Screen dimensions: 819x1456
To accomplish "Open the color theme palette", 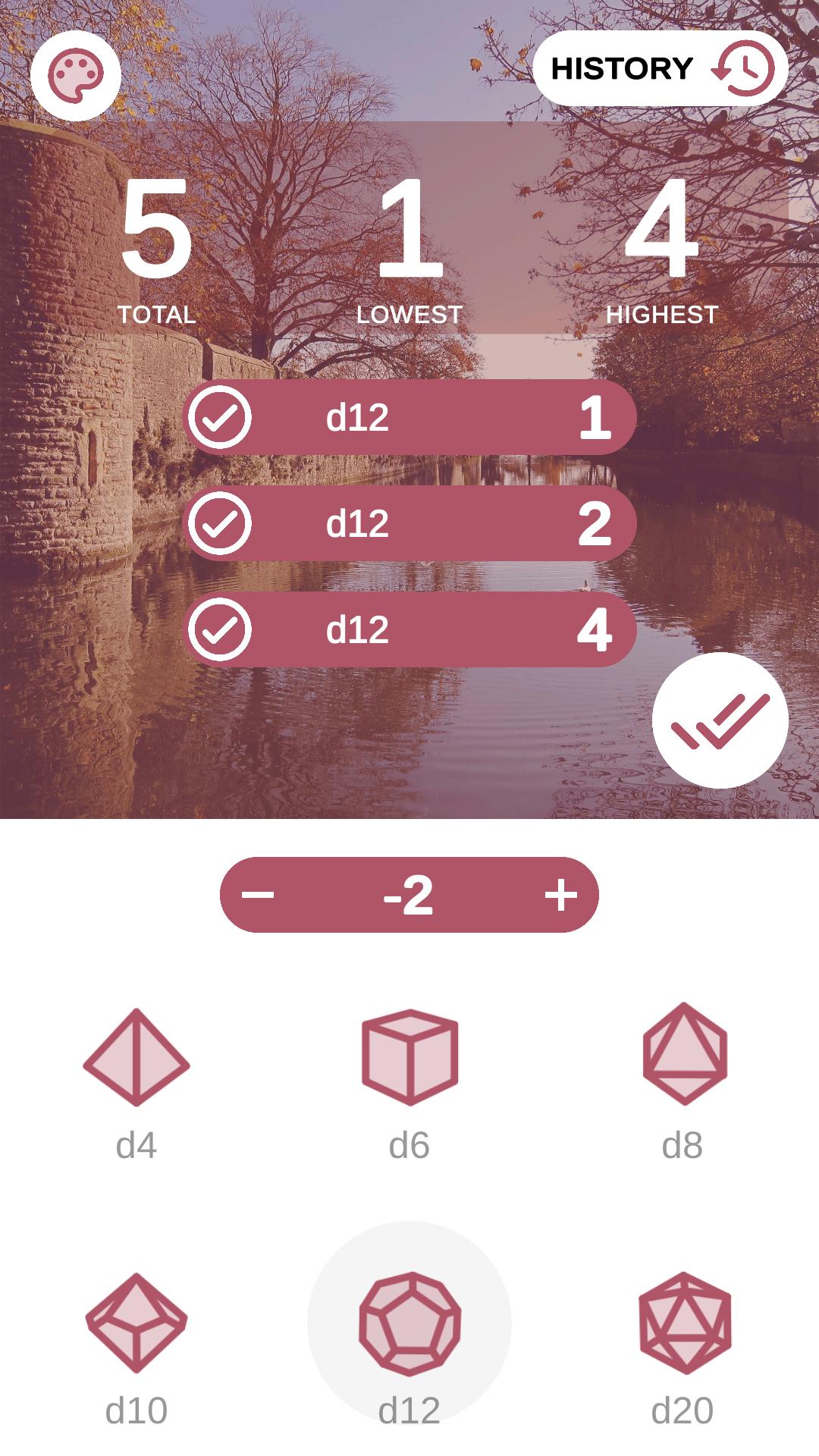I will (76, 75).
